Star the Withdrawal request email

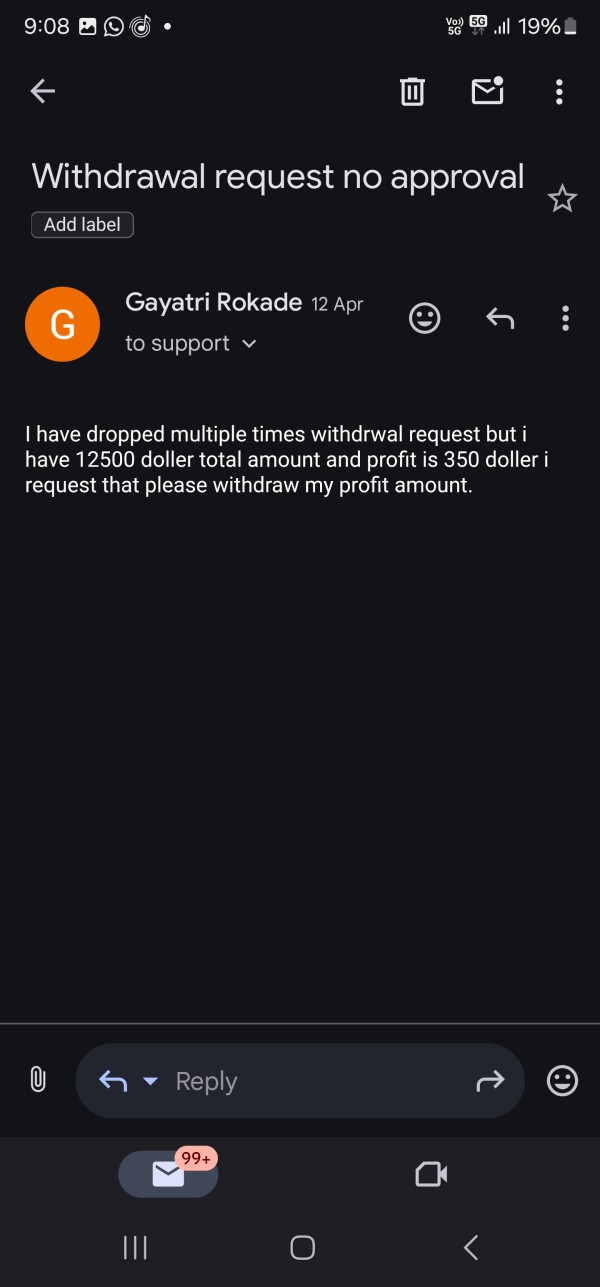[x=562, y=199]
